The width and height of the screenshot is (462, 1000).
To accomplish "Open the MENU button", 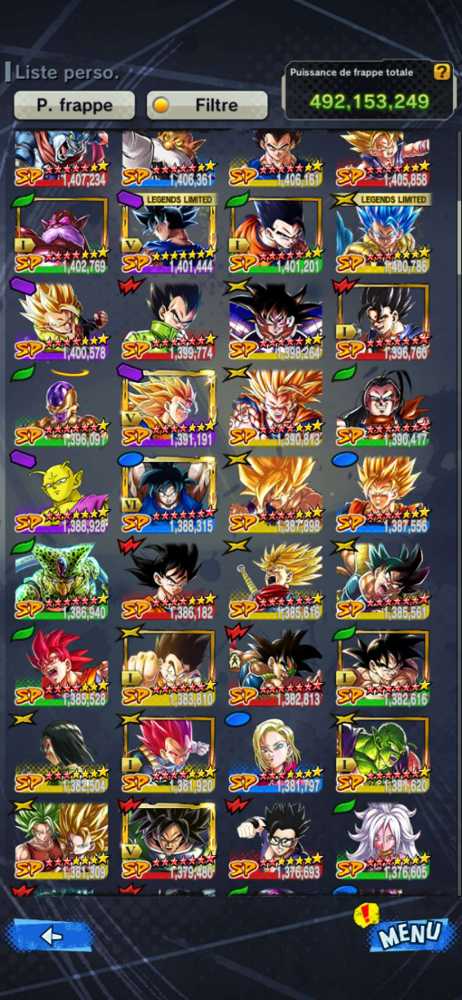I will (407, 934).
